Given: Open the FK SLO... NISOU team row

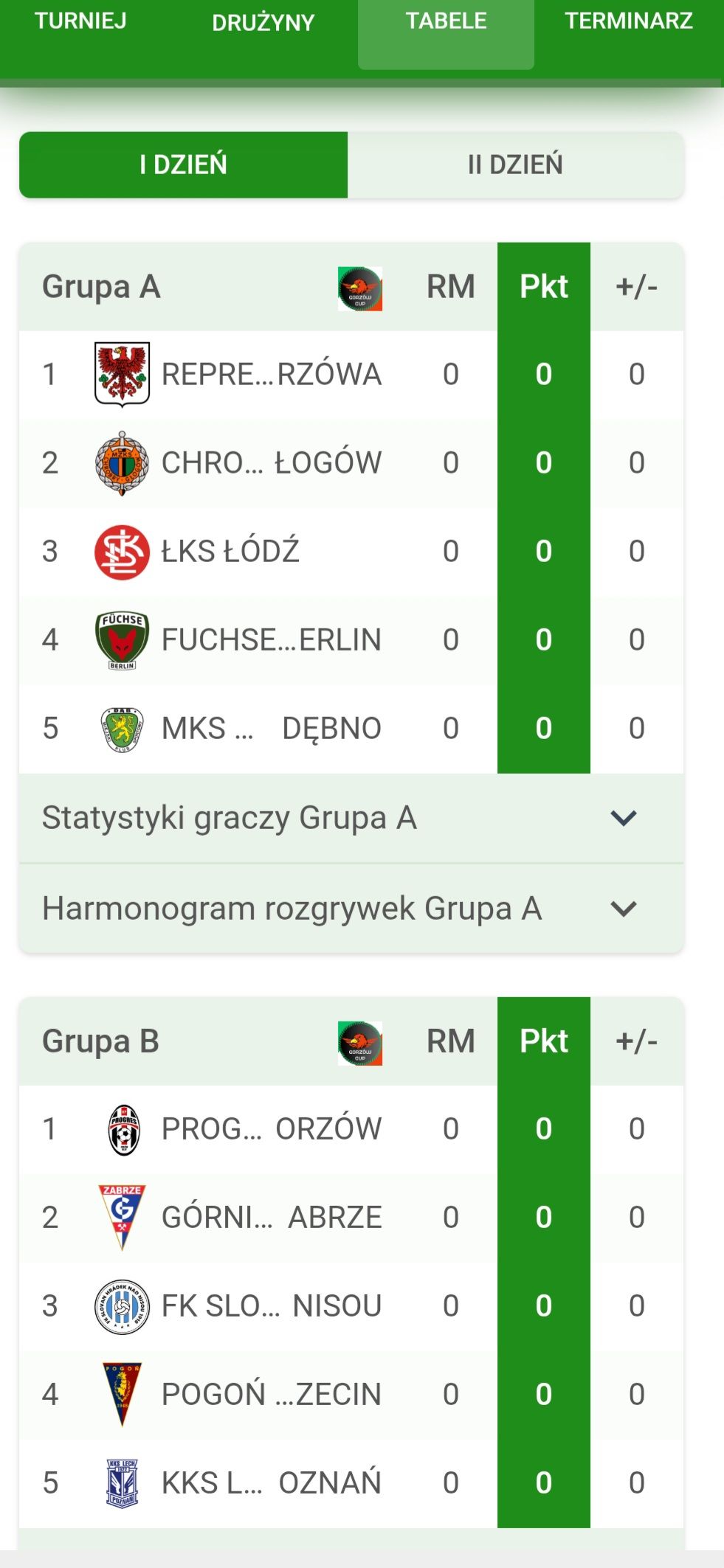Looking at the screenshot, I should [351, 1306].
